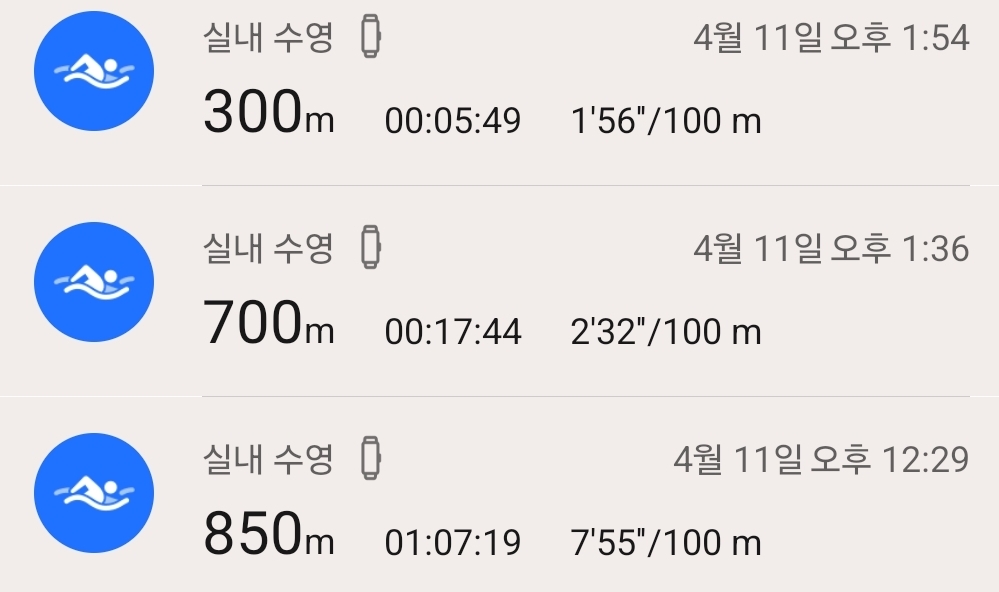Open the 300m indoor swim record

[500, 85]
